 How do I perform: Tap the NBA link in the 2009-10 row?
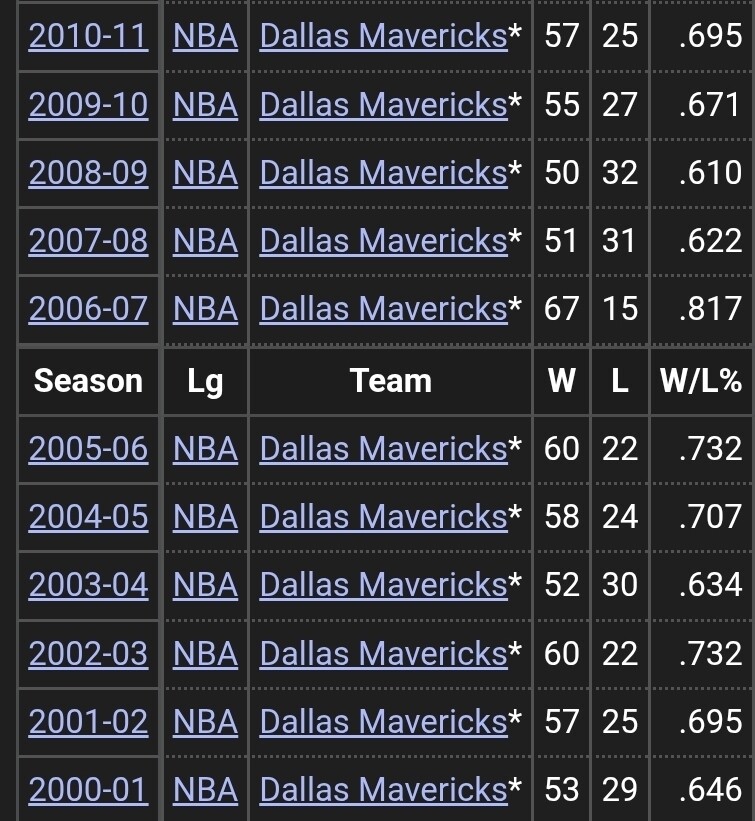[205, 105]
